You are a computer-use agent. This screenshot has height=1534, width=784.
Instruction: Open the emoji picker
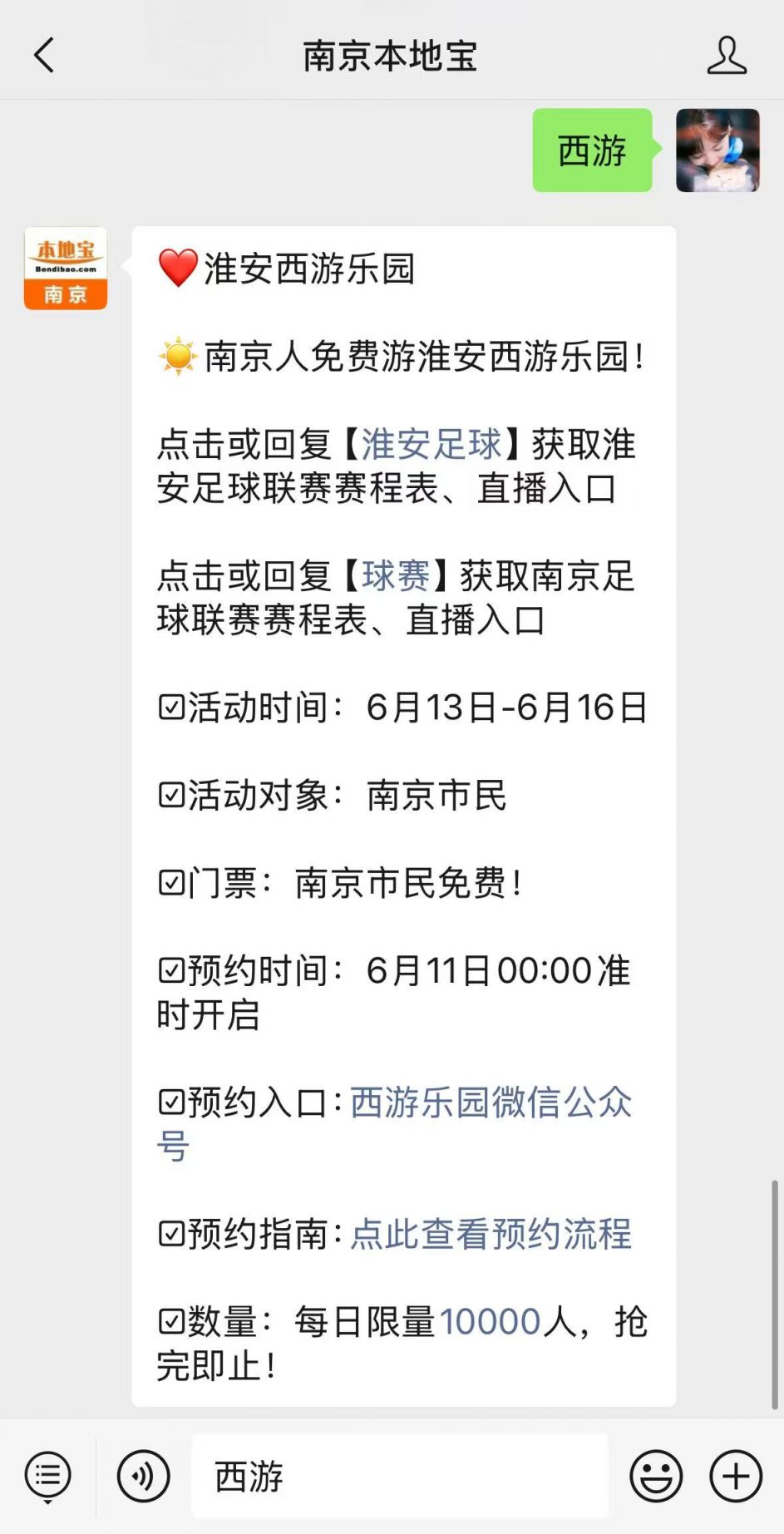pyautogui.click(x=656, y=1477)
